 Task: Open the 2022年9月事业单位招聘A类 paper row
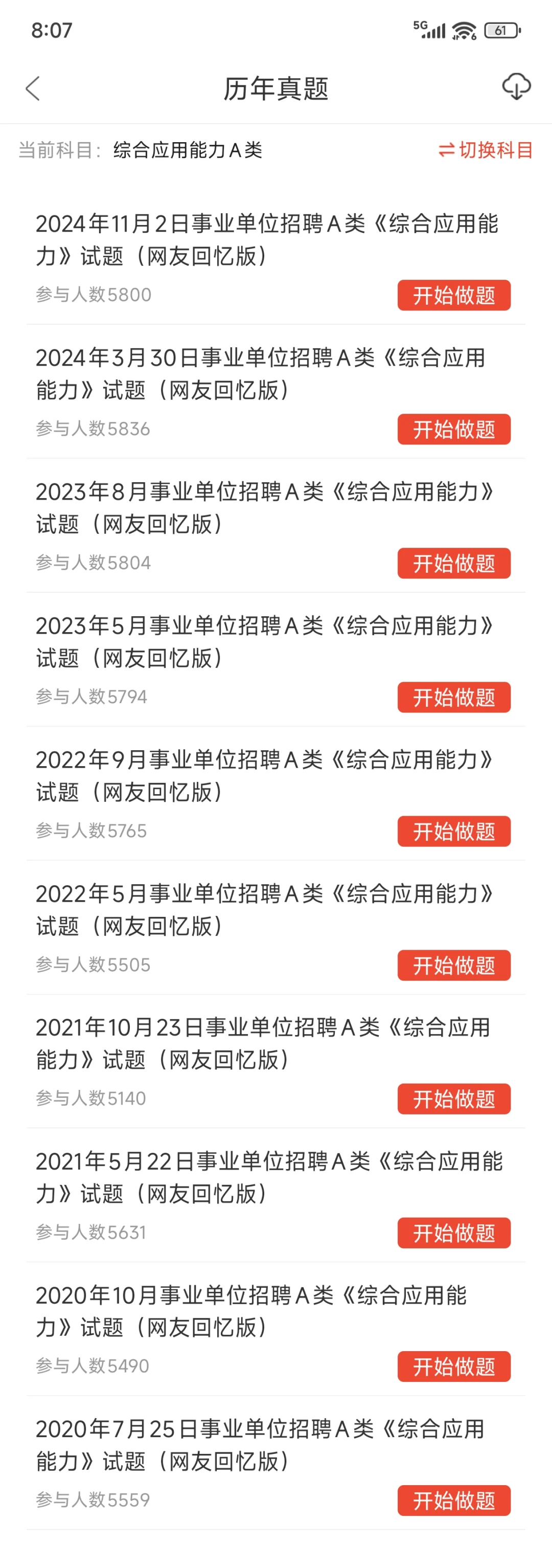[265, 775]
